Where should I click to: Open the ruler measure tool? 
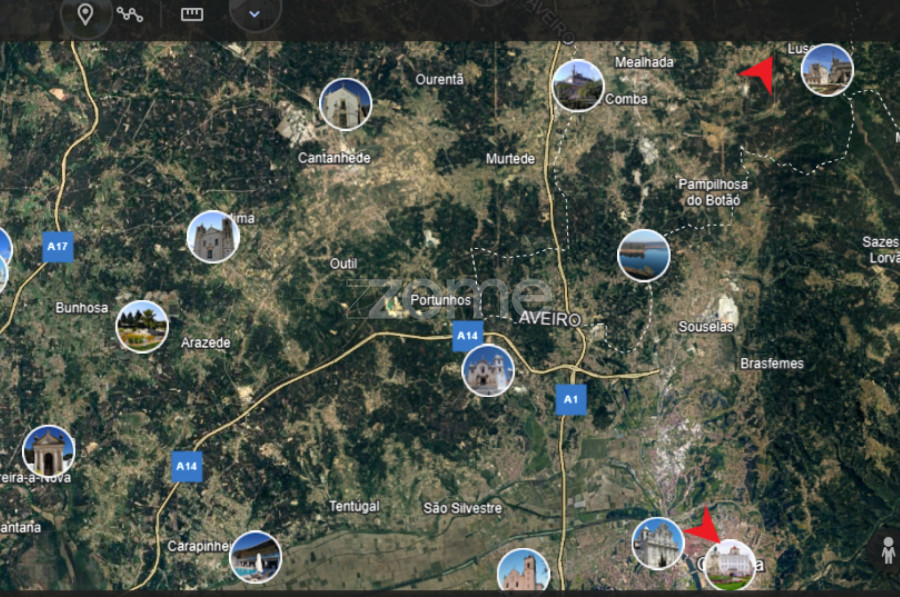(x=192, y=14)
